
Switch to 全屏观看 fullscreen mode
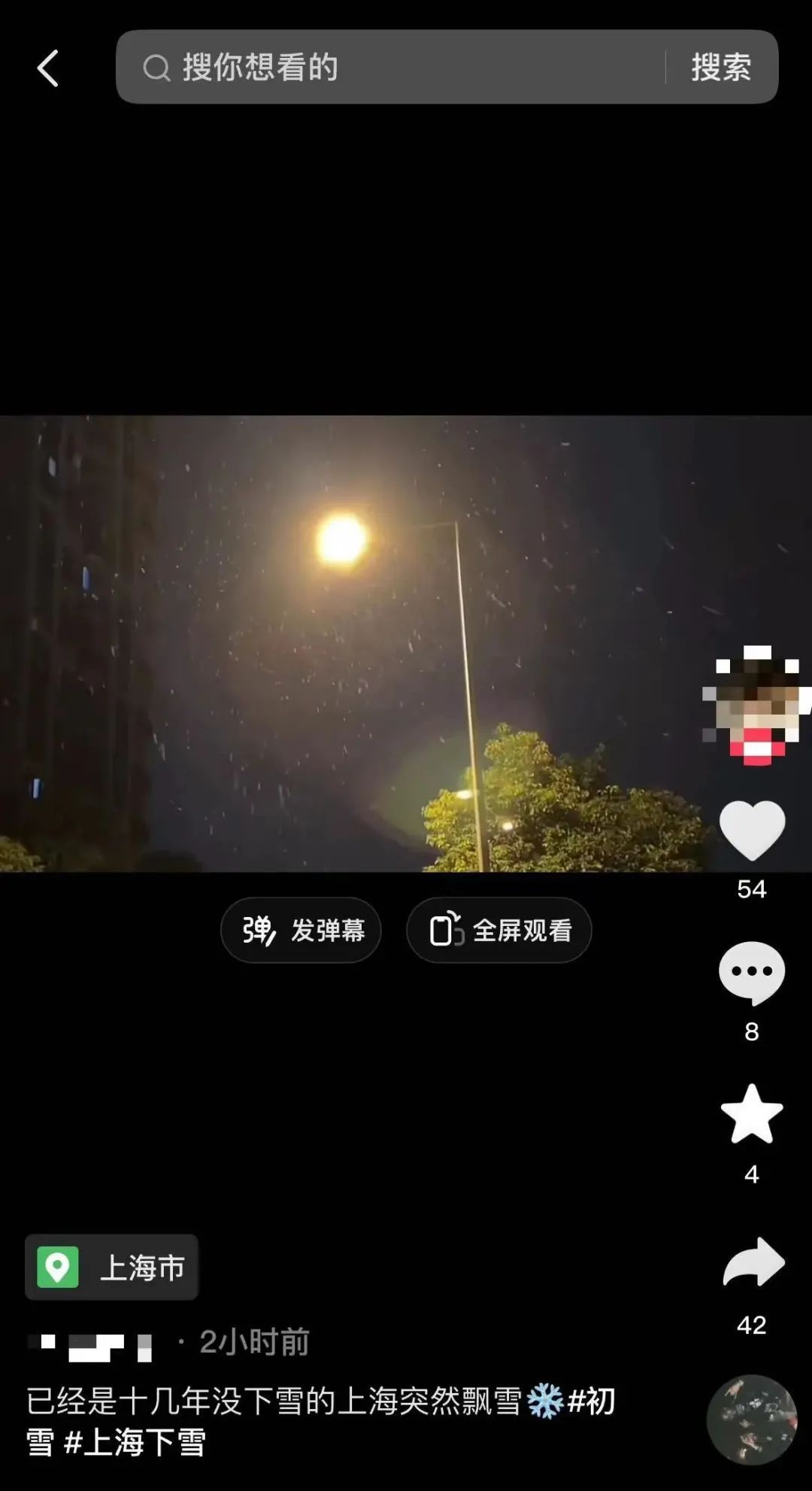tap(499, 930)
